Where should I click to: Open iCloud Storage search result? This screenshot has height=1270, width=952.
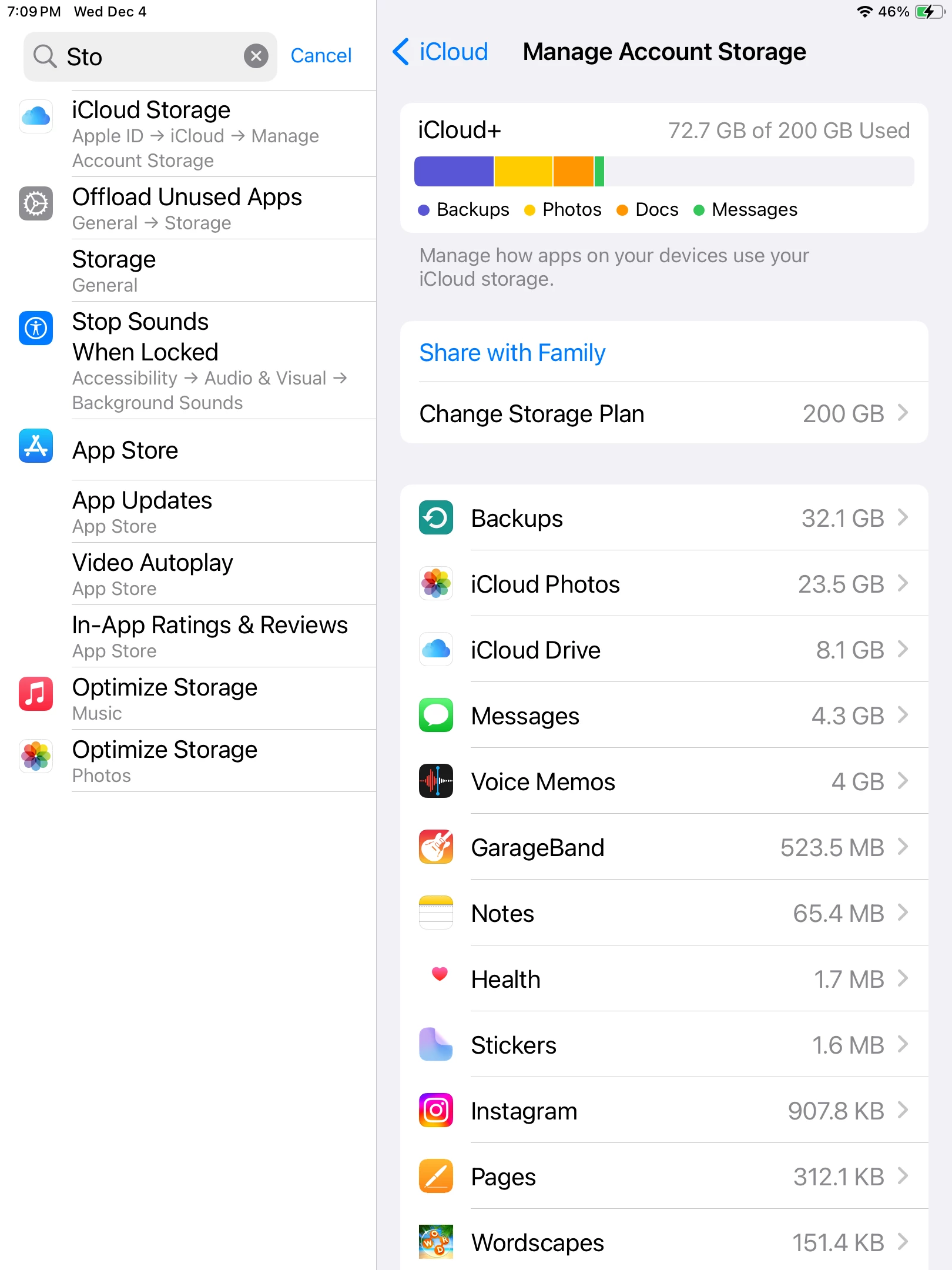[x=194, y=134]
